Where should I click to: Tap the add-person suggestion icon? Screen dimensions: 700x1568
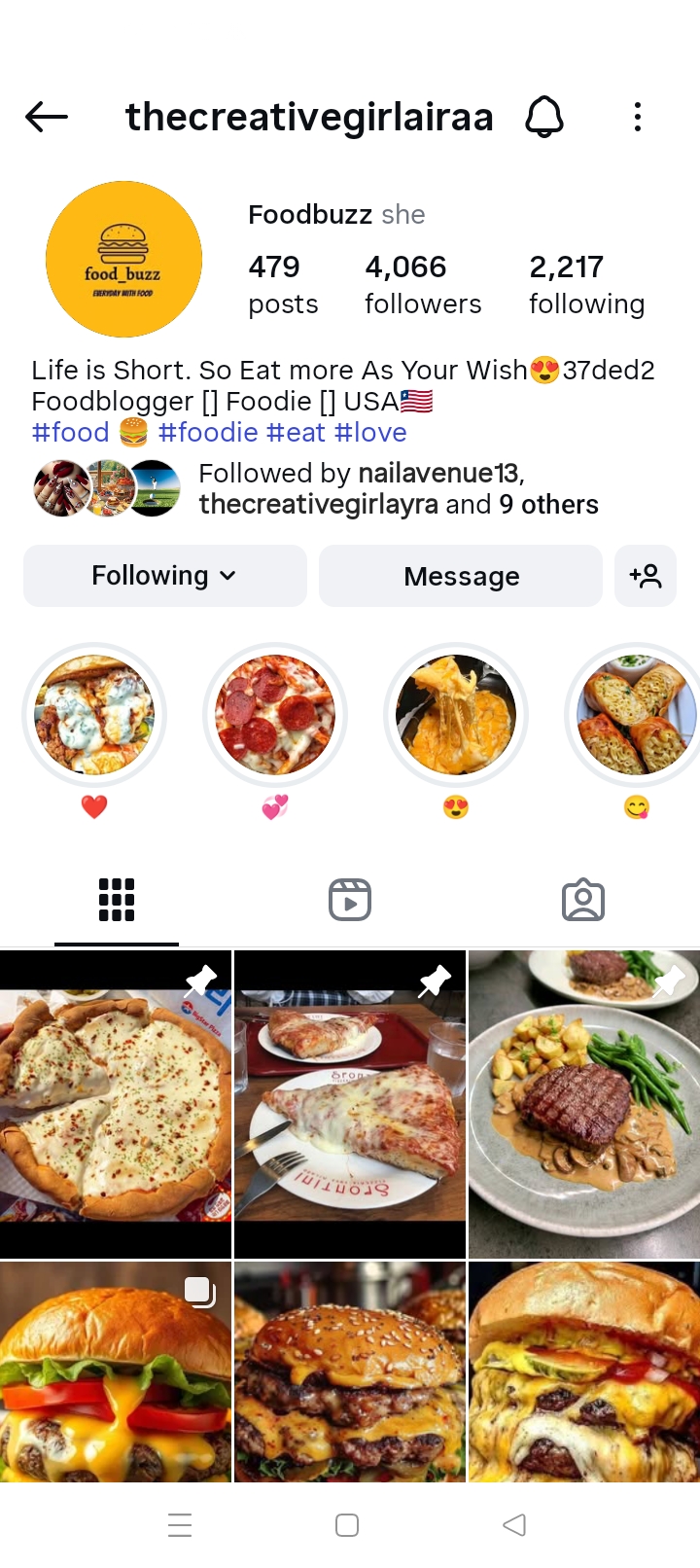646,576
